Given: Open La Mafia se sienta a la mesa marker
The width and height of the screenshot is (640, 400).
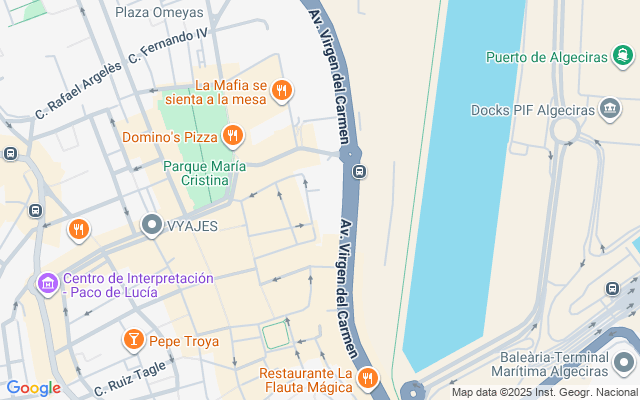Looking at the screenshot, I should pyautogui.click(x=283, y=91).
